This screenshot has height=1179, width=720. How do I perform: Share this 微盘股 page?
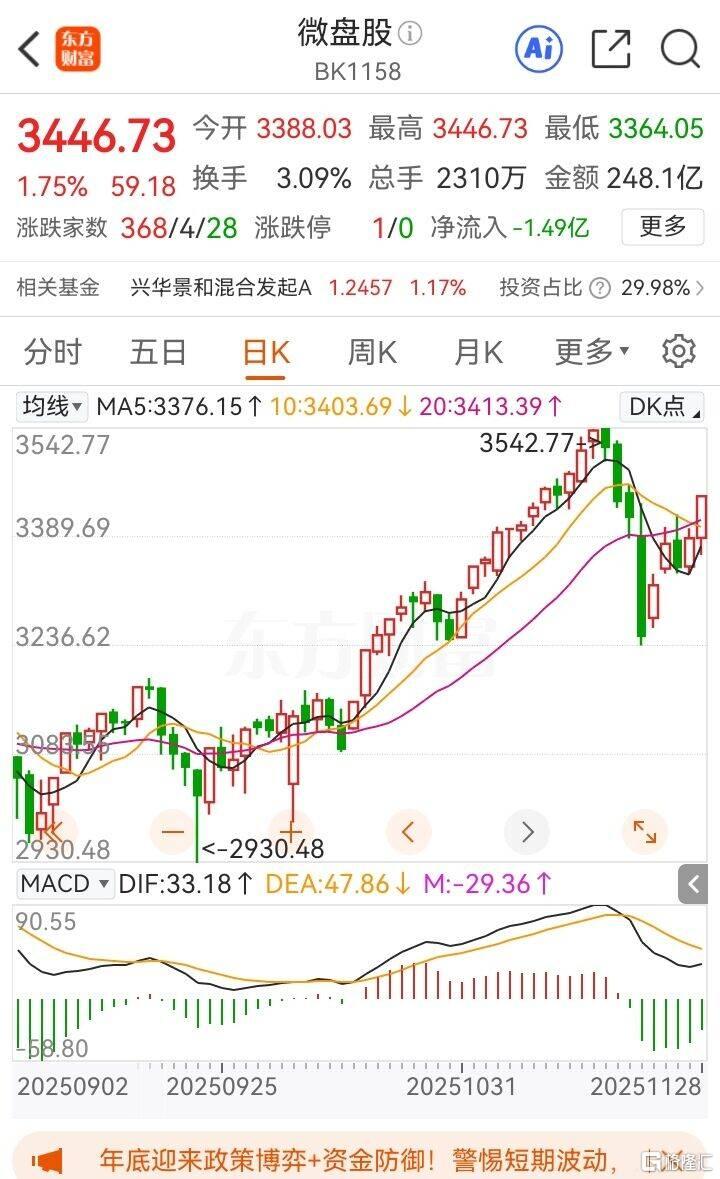click(x=611, y=49)
